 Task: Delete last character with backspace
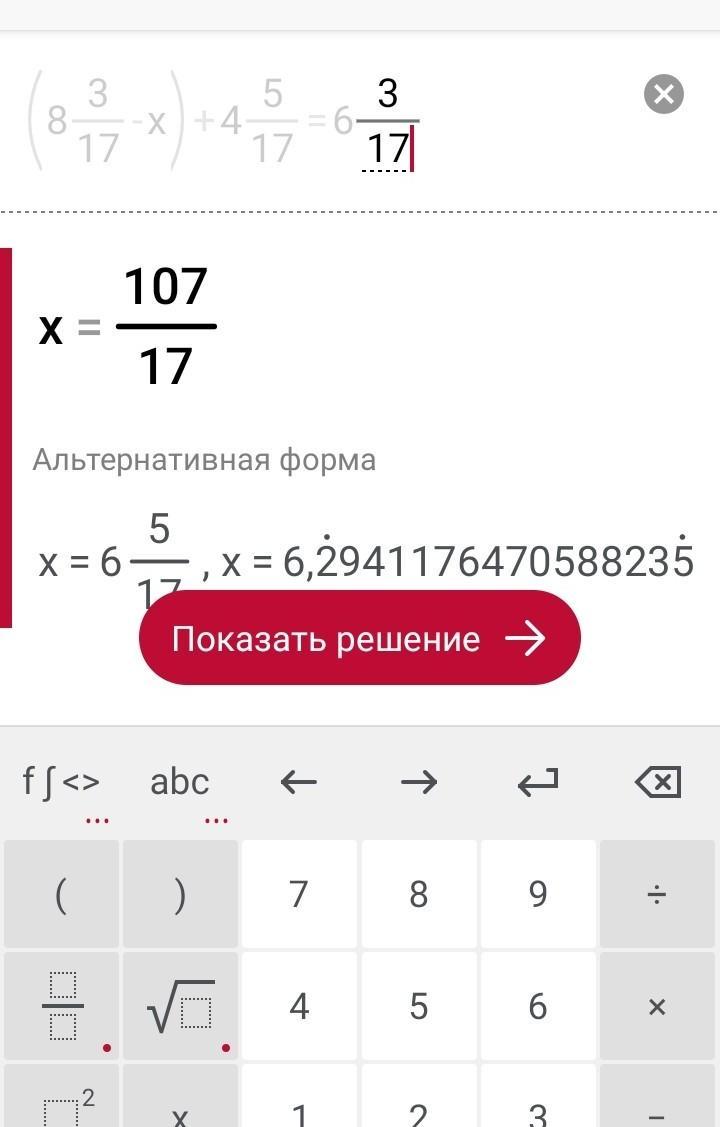657,782
